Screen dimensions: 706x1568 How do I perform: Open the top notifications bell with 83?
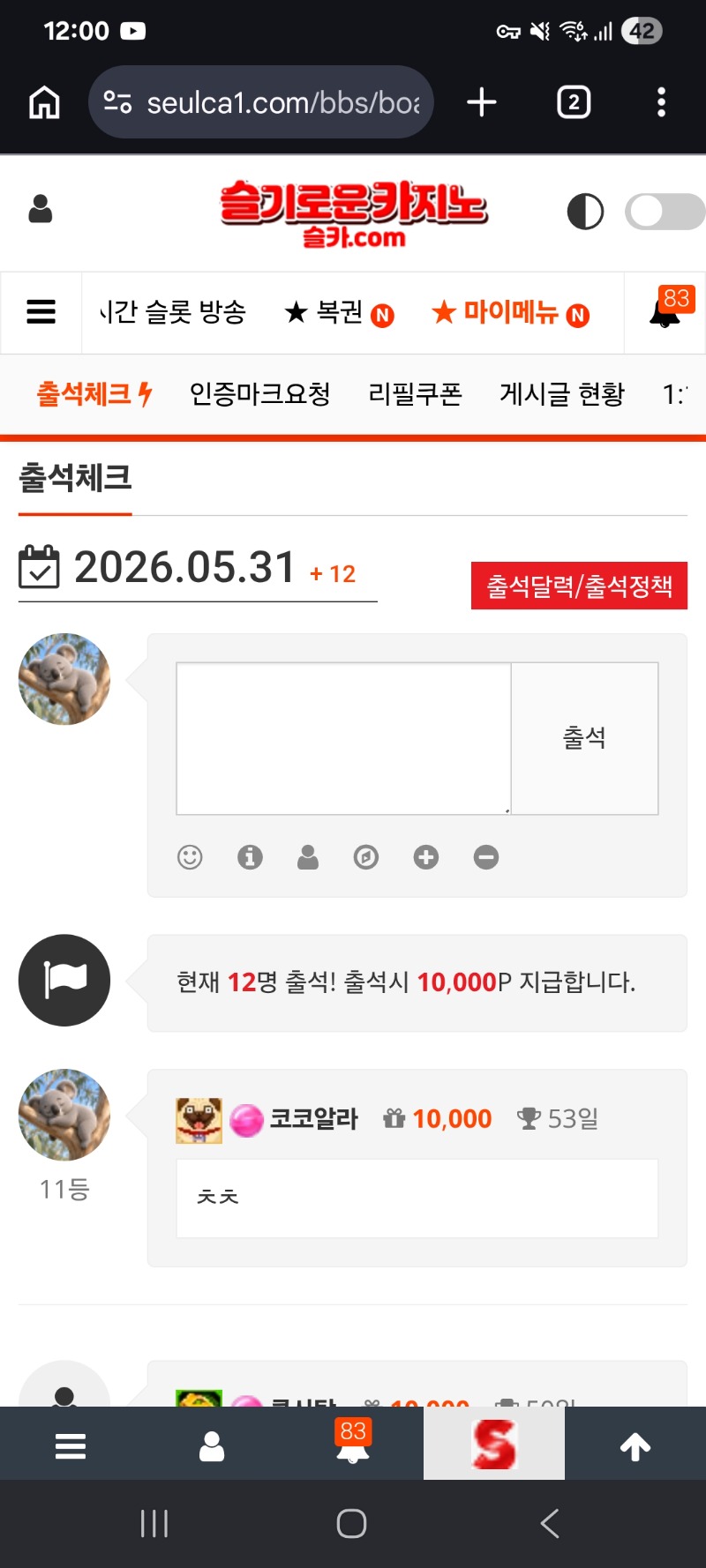click(667, 310)
